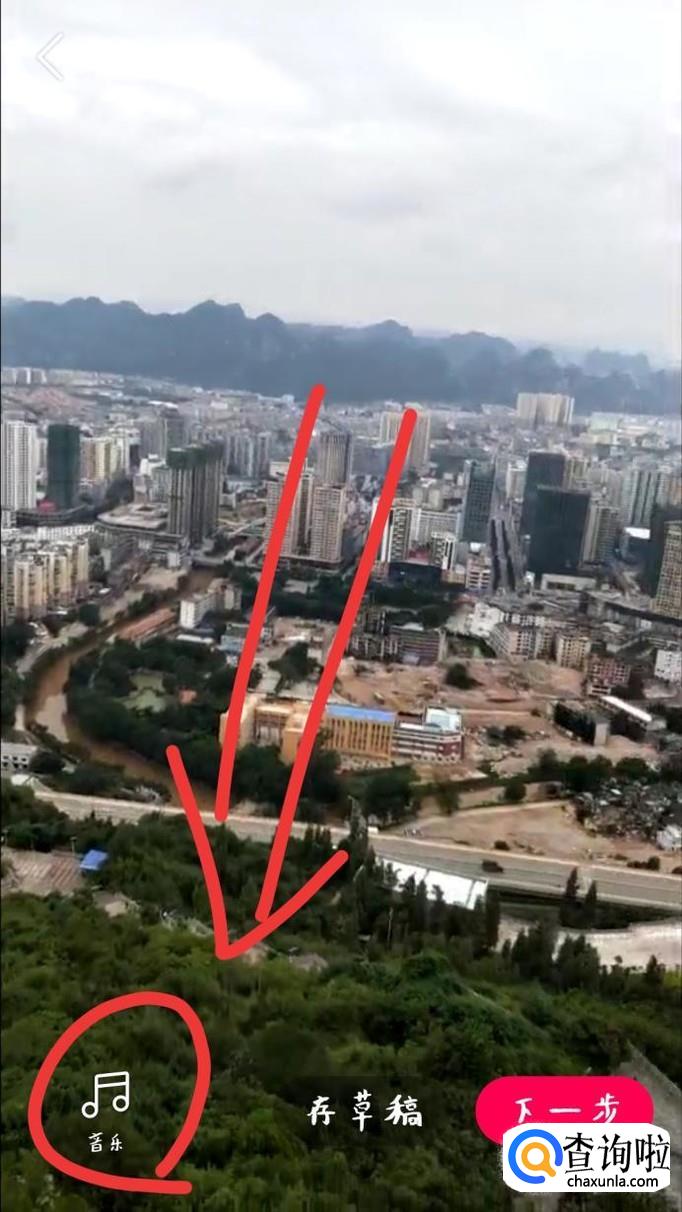Open the 音乐 music selector
The image size is (682, 1212).
pos(106,1106)
